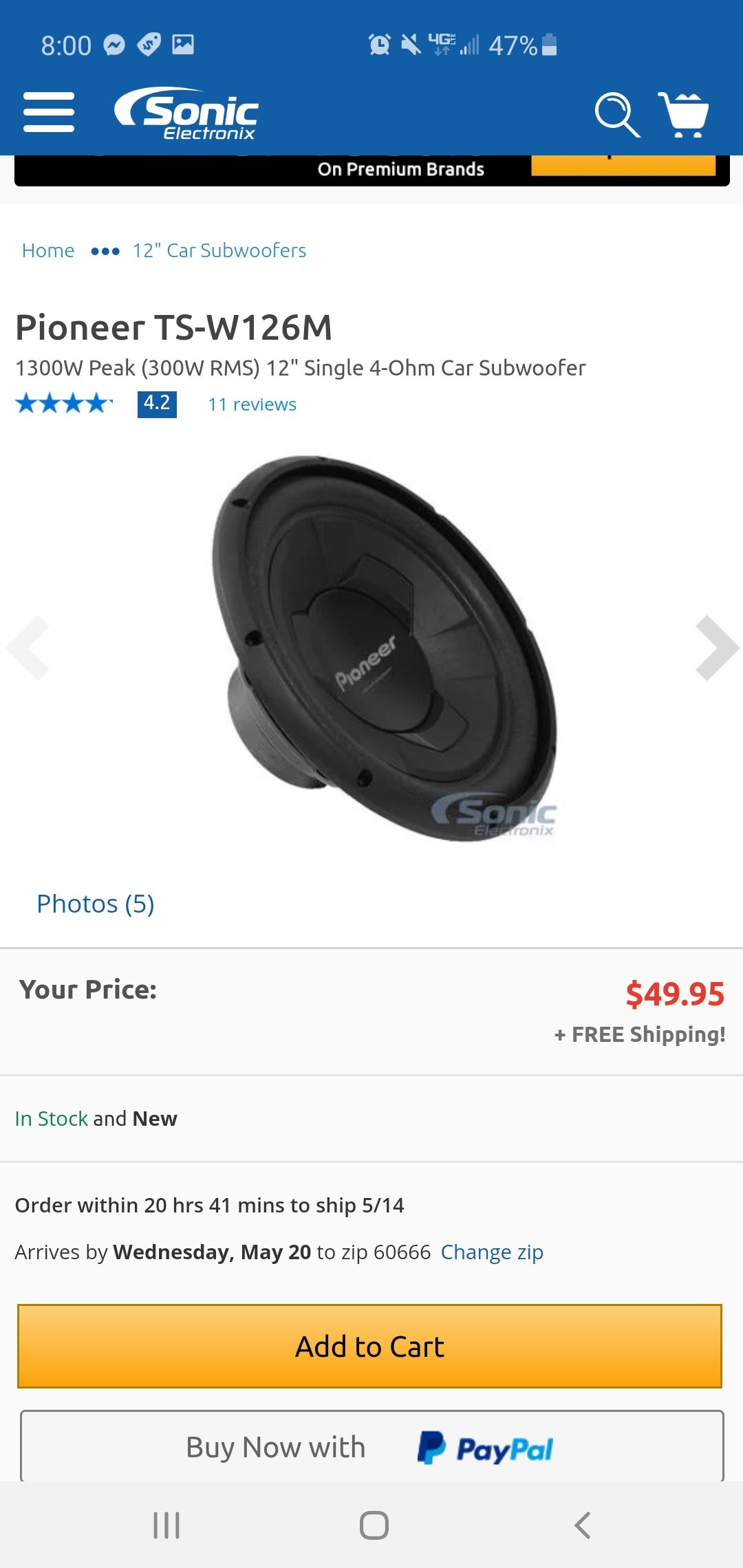743x1568 pixels.
Task: Tap the Sonic Electronix header logo
Action: (x=186, y=113)
